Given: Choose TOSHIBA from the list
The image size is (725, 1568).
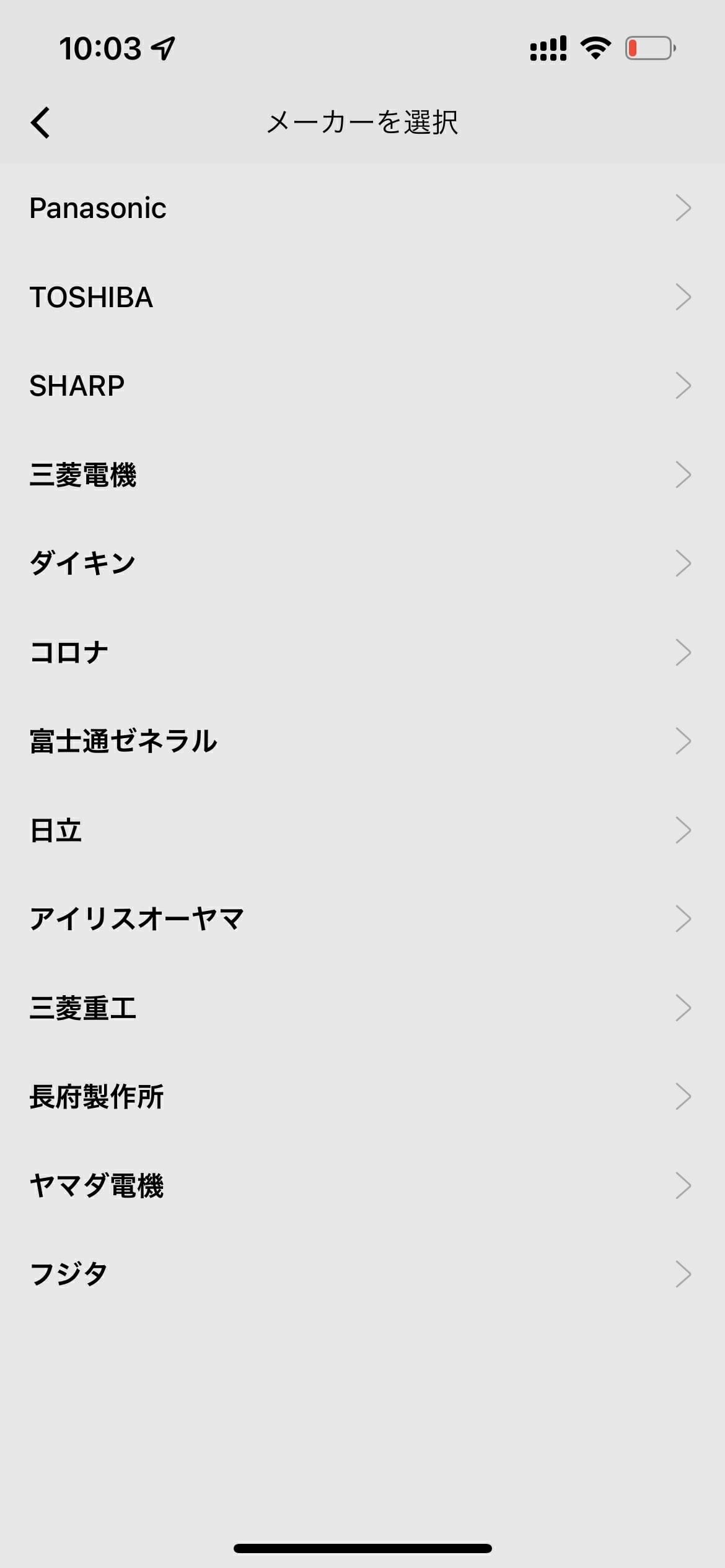Looking at the screenshot, I should click(362, 297).
